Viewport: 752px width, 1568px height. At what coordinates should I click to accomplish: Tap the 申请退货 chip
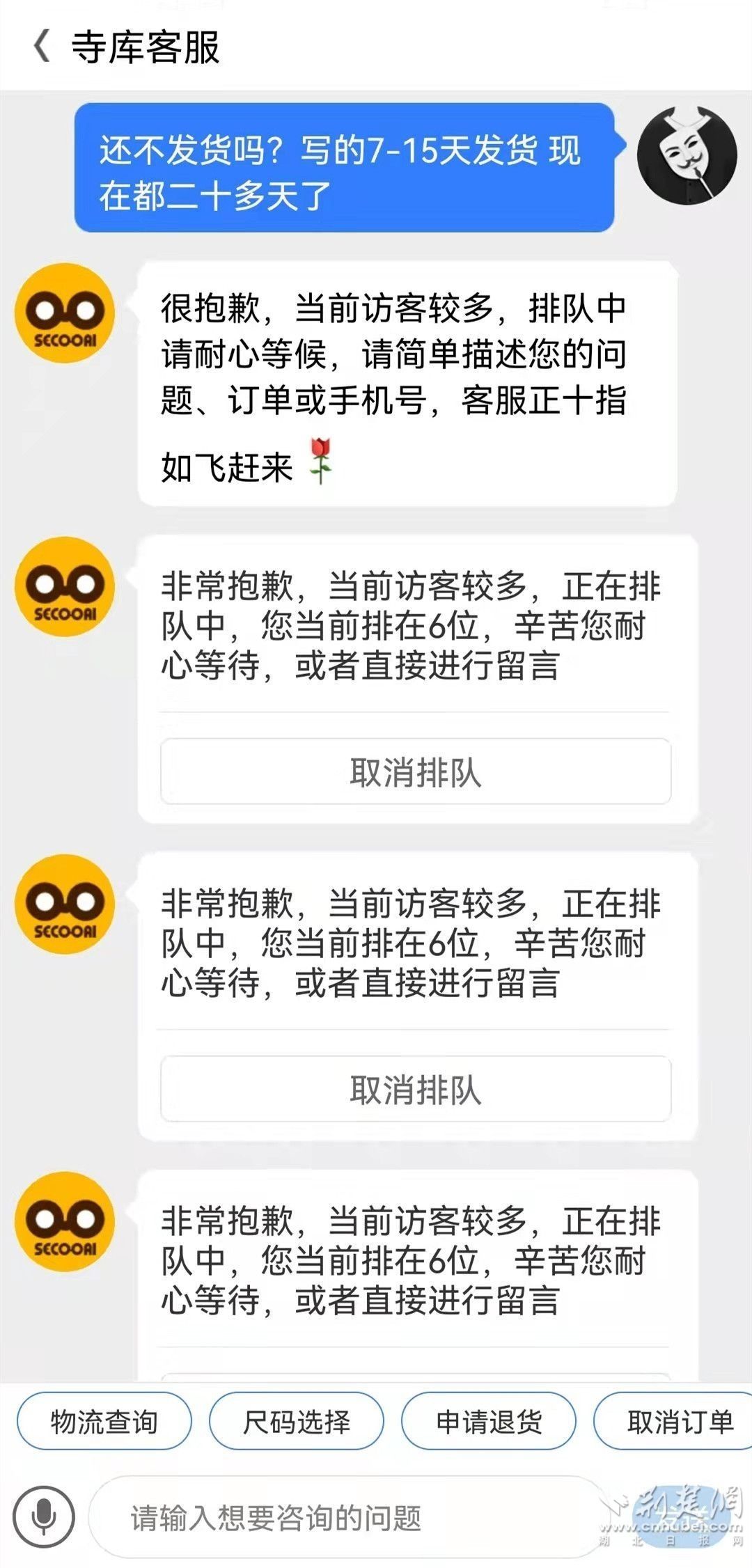[x=489, y=1422]
